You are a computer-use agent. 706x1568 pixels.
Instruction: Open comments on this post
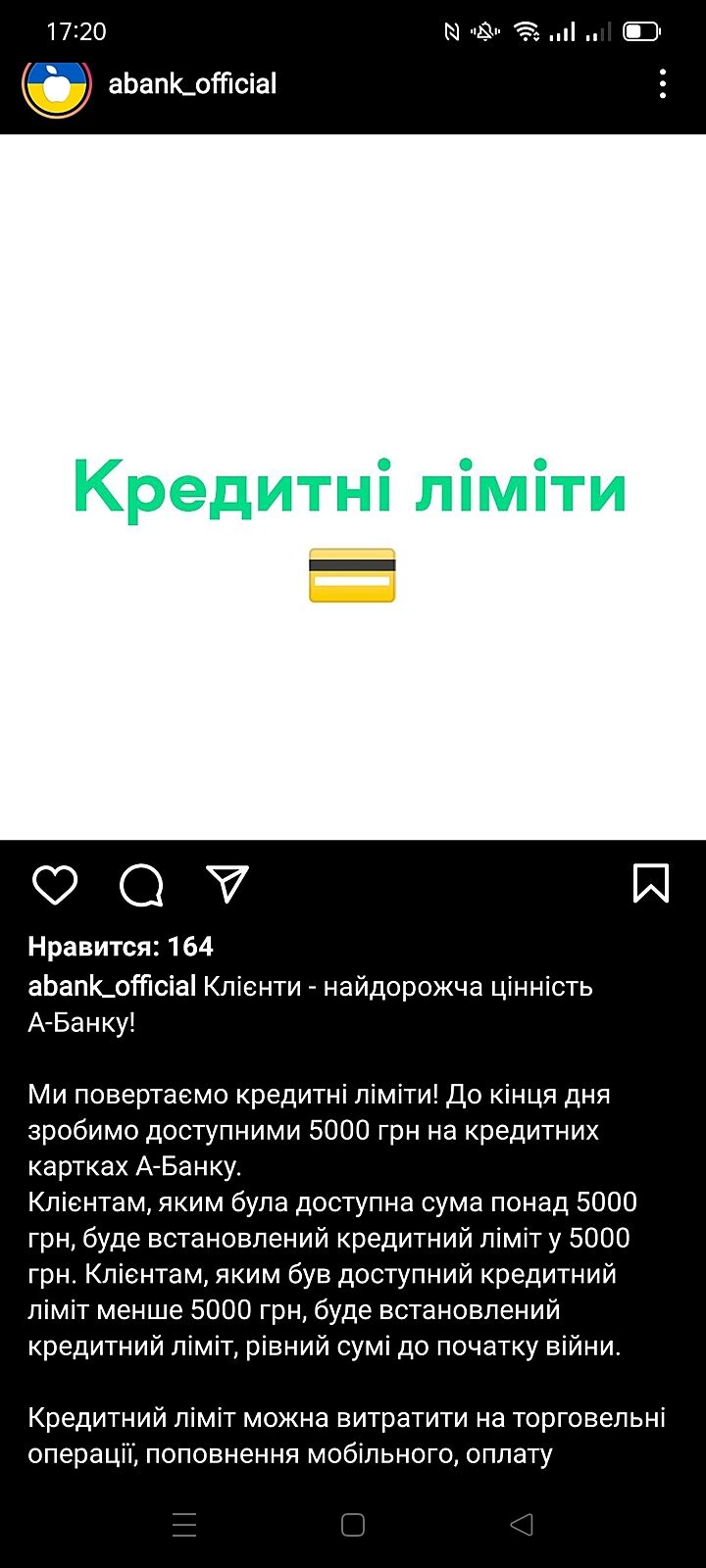(141, 885)
